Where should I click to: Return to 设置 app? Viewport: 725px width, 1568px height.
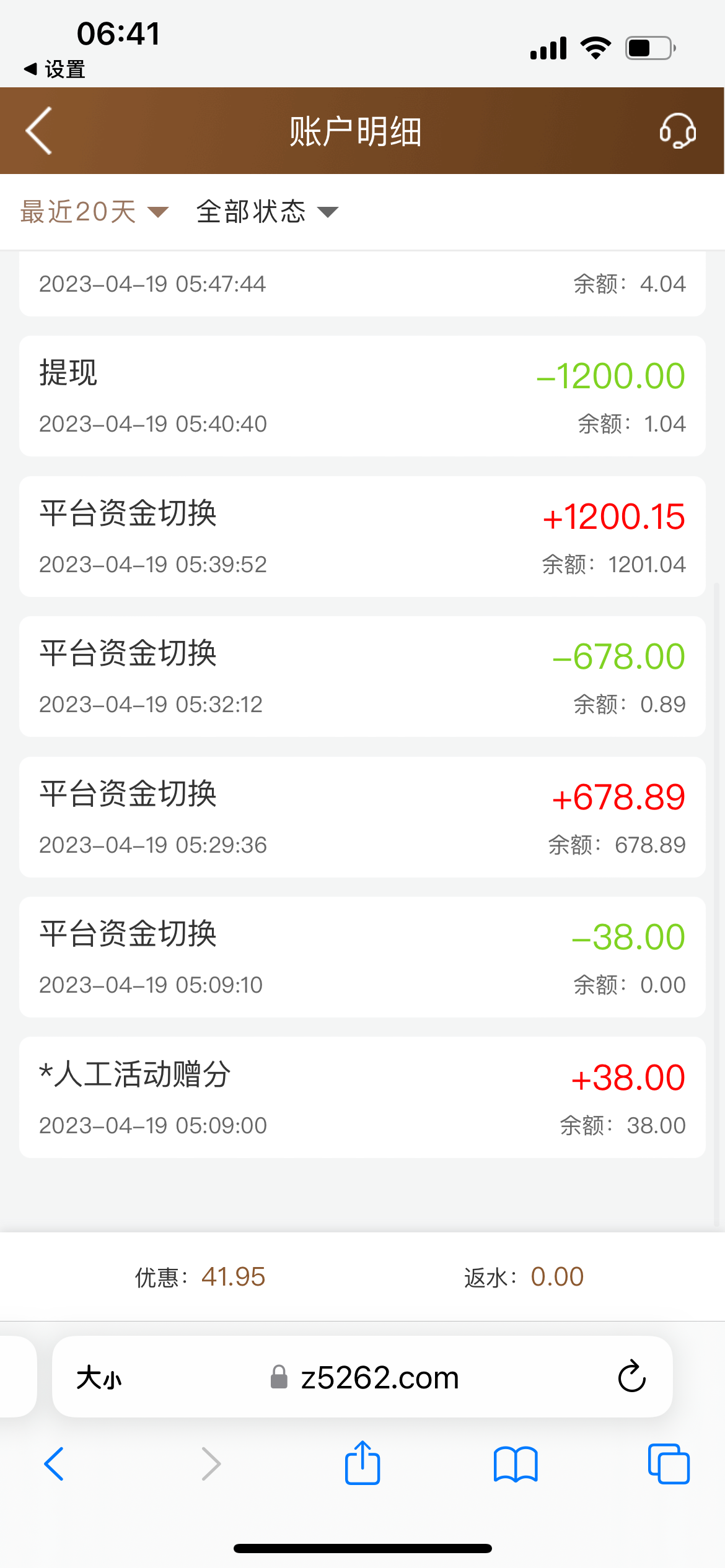55,69
